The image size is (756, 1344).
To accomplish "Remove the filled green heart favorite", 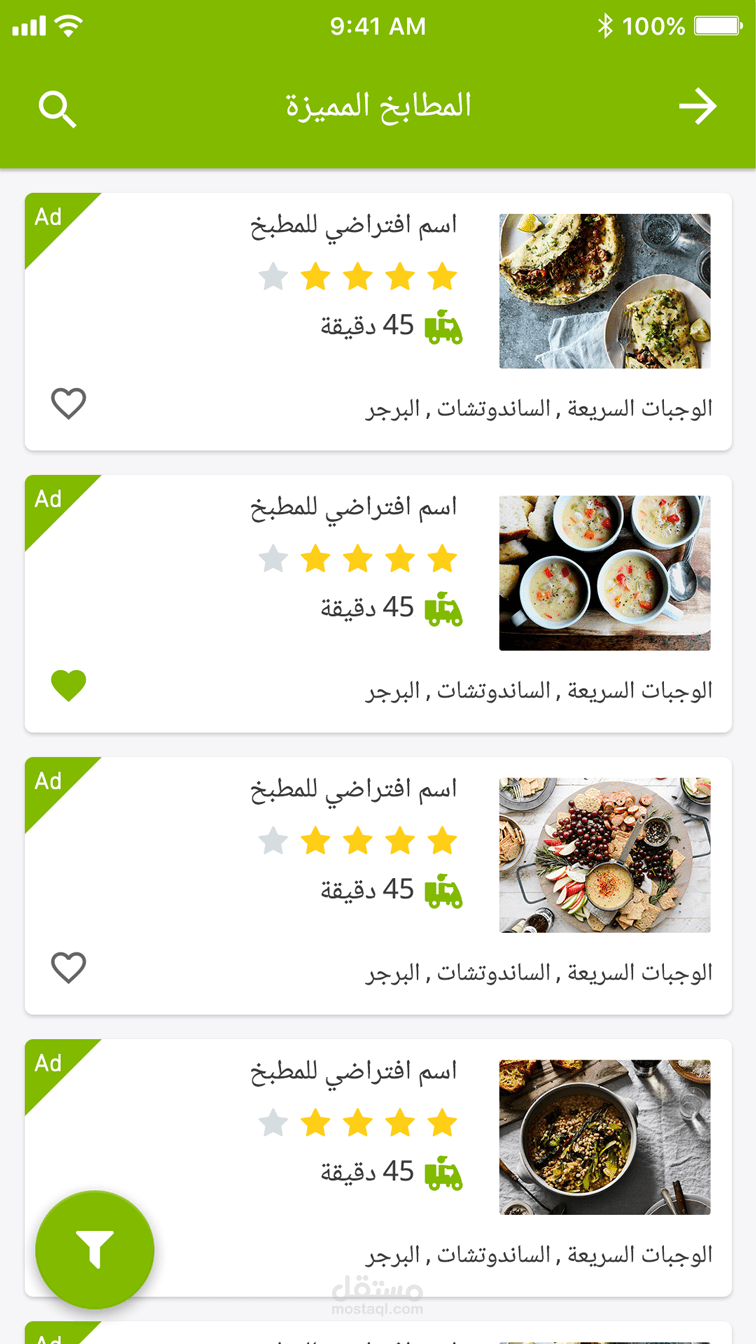I will (69, 686).
